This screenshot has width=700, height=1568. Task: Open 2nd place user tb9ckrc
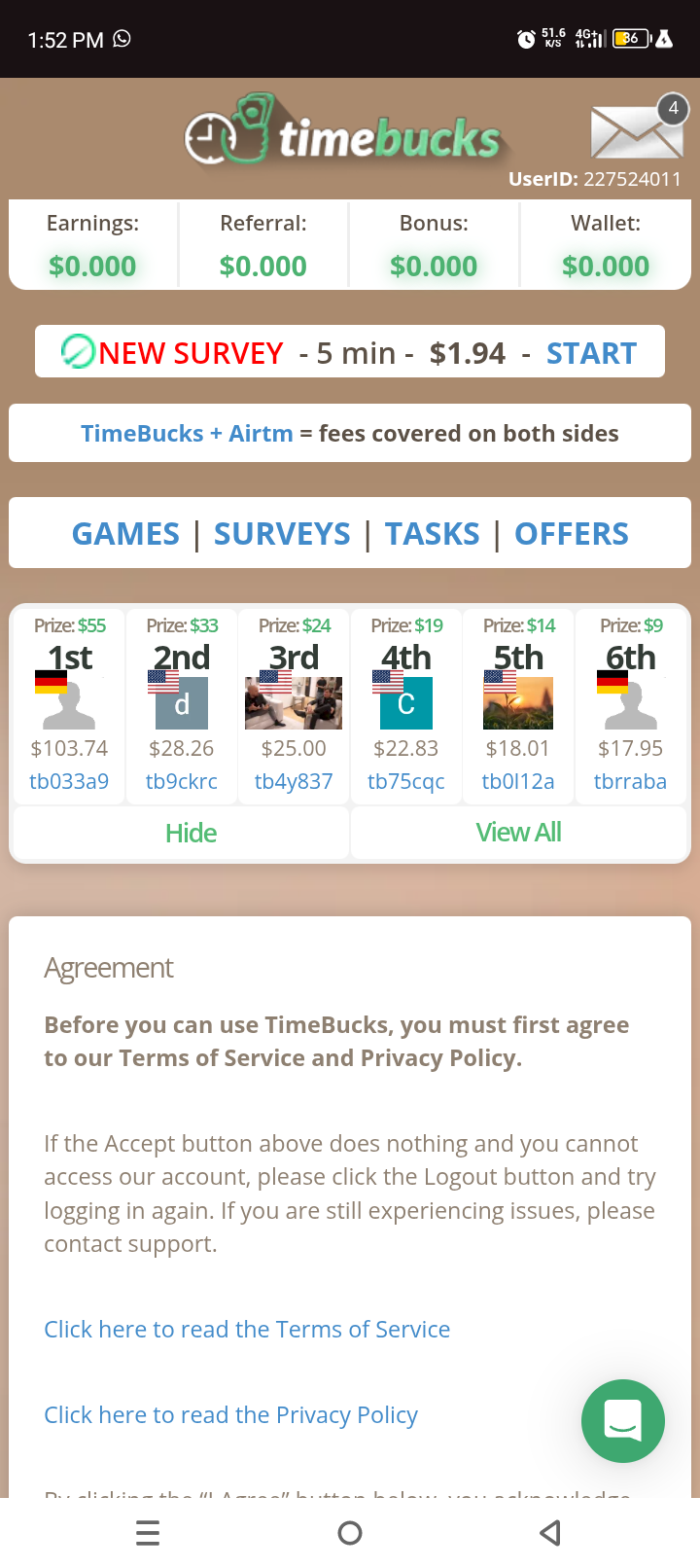(182, 781)
